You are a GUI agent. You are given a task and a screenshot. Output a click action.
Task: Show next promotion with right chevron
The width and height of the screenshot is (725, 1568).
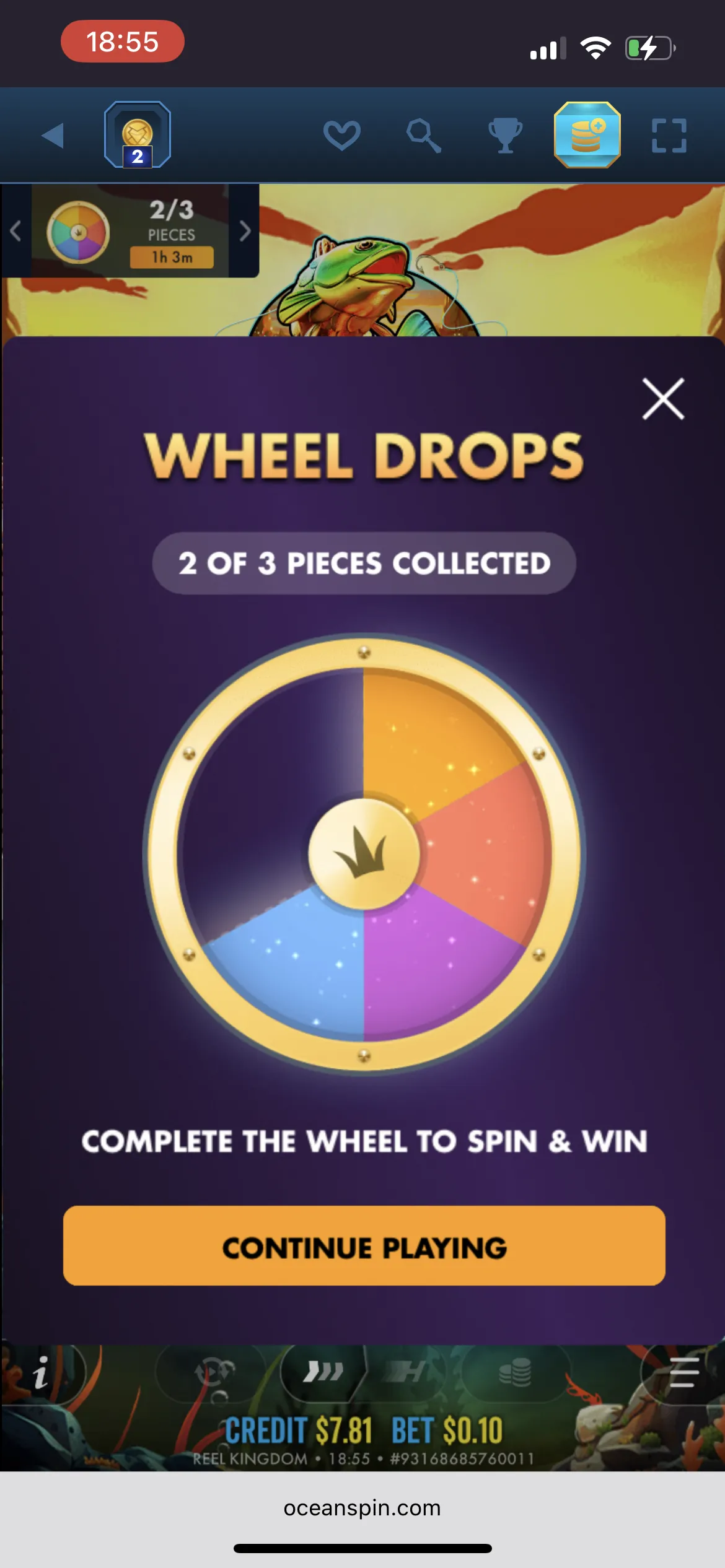coord(245,231)
